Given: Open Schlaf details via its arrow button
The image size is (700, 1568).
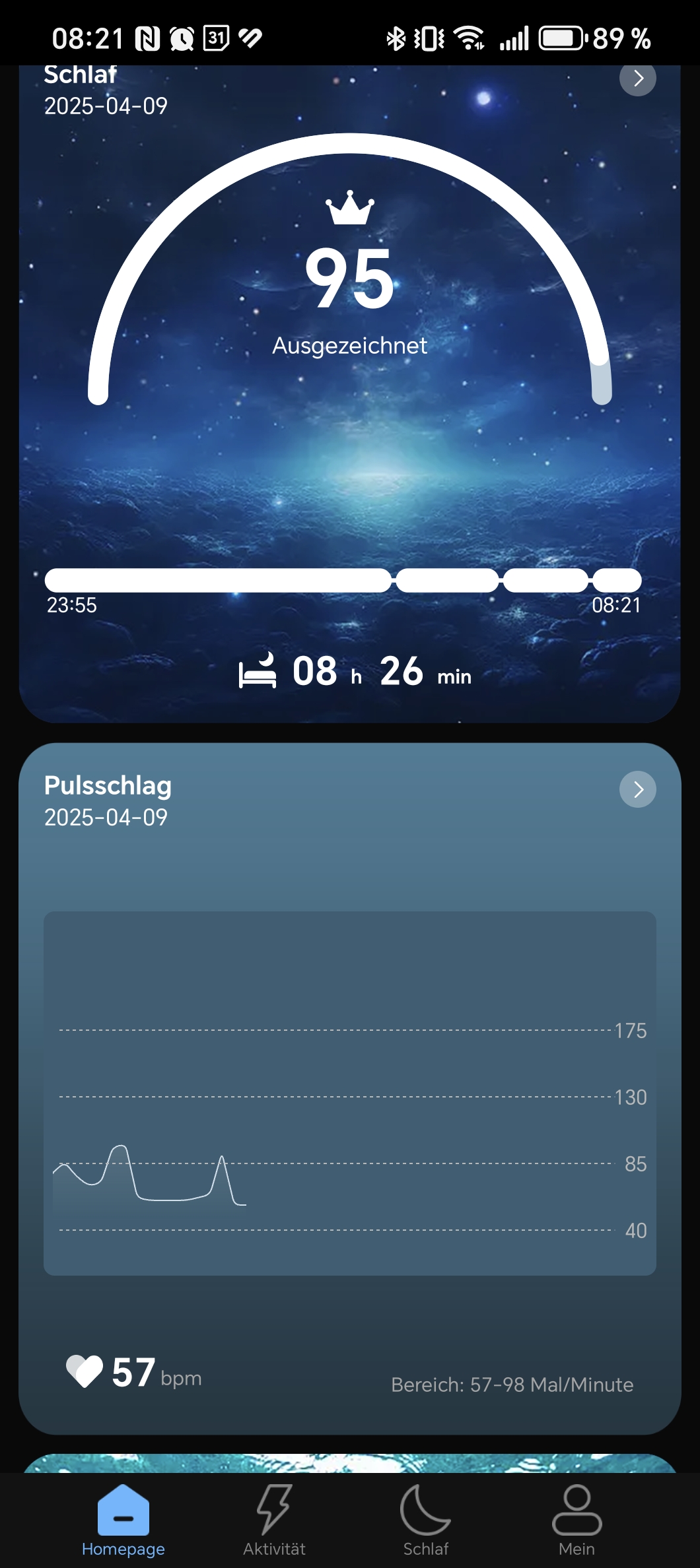Looking at the screenshot, I should pos(637,79).
